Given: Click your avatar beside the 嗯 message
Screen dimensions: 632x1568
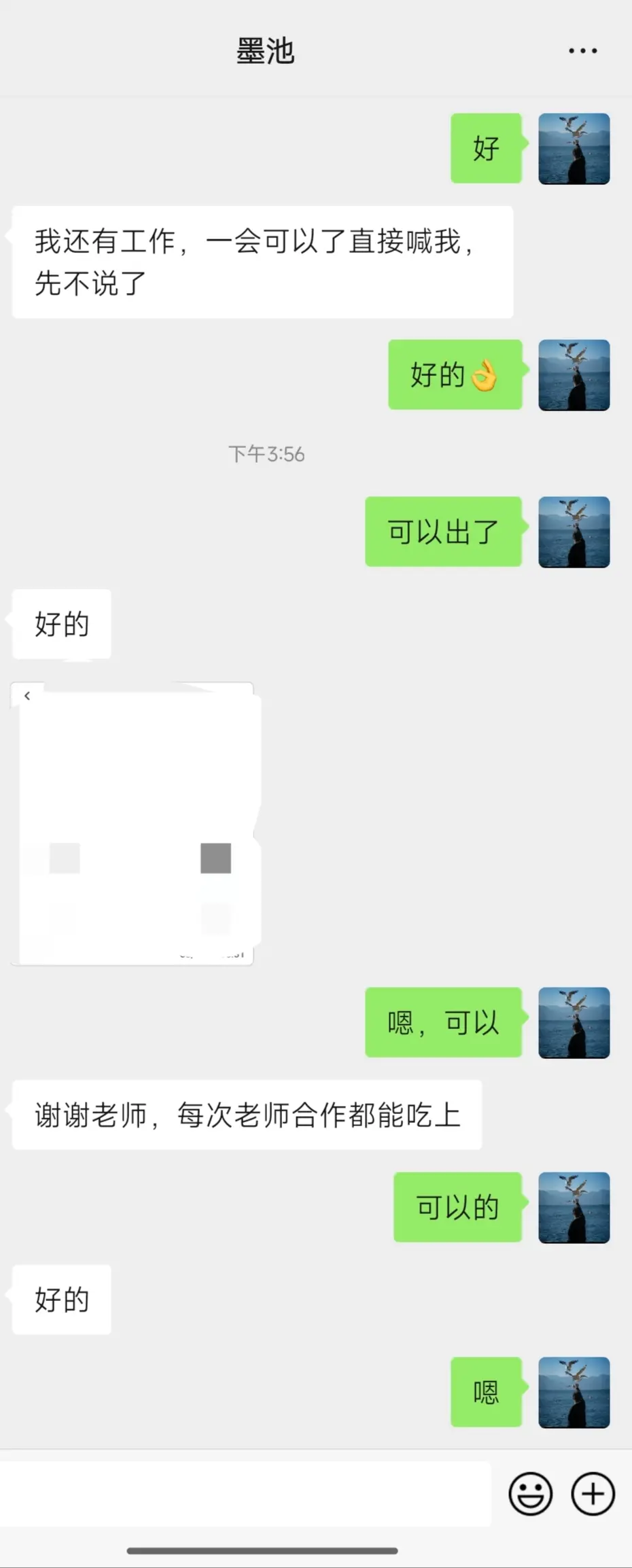Looking at the screenshot, I should point(574,1393).
